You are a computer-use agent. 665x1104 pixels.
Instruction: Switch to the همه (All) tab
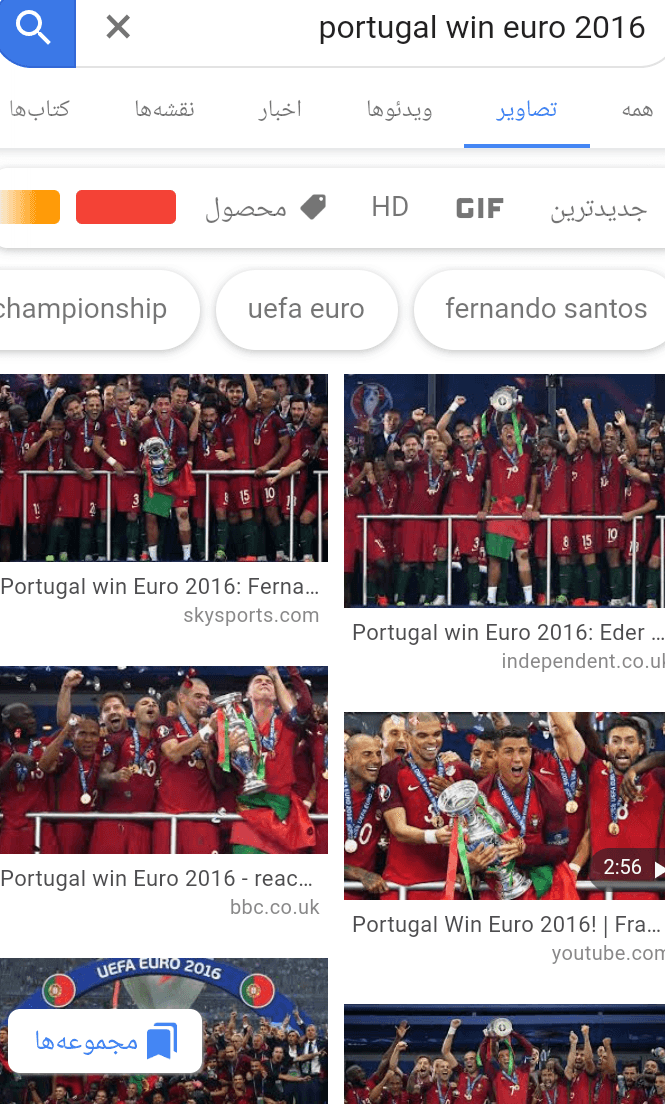(636, 110)
